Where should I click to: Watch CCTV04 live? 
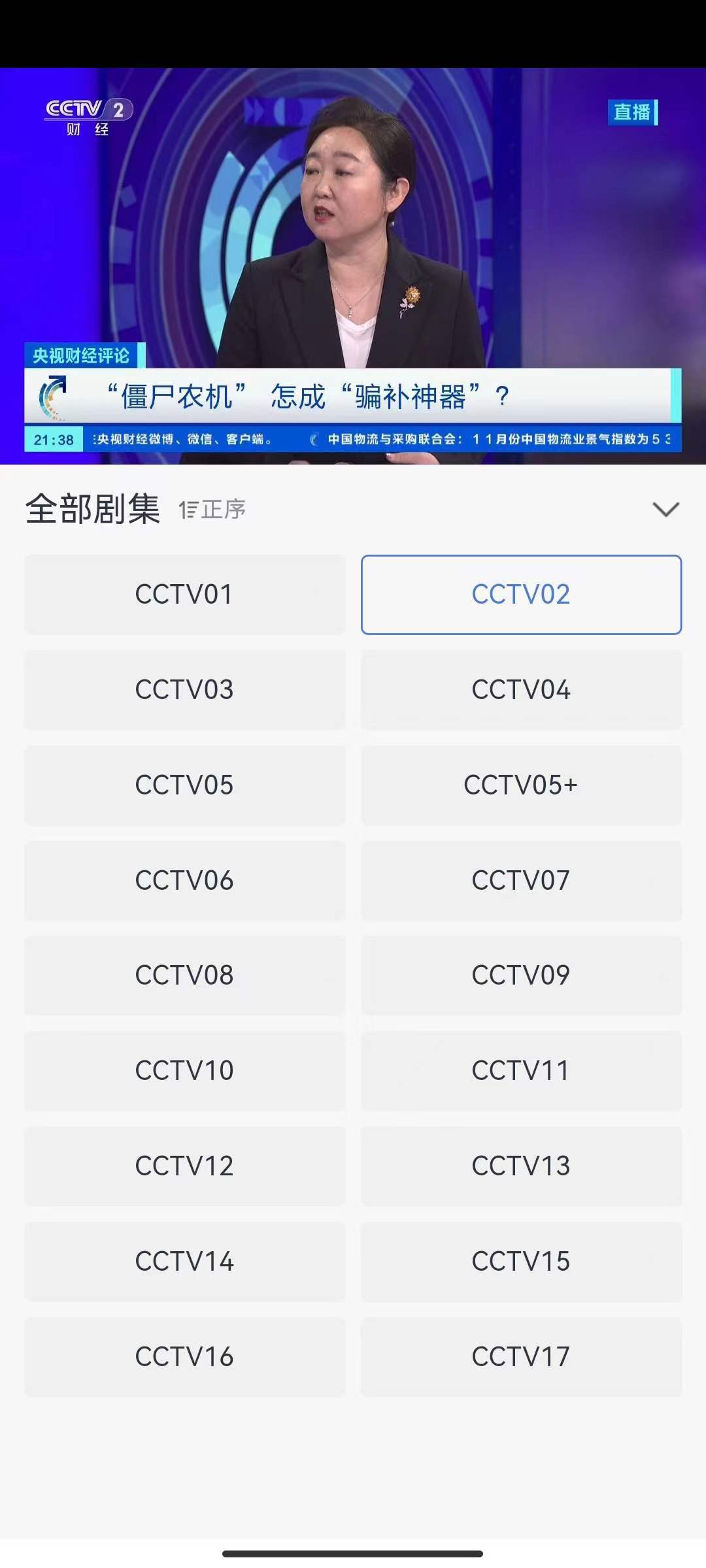point(521,690)
